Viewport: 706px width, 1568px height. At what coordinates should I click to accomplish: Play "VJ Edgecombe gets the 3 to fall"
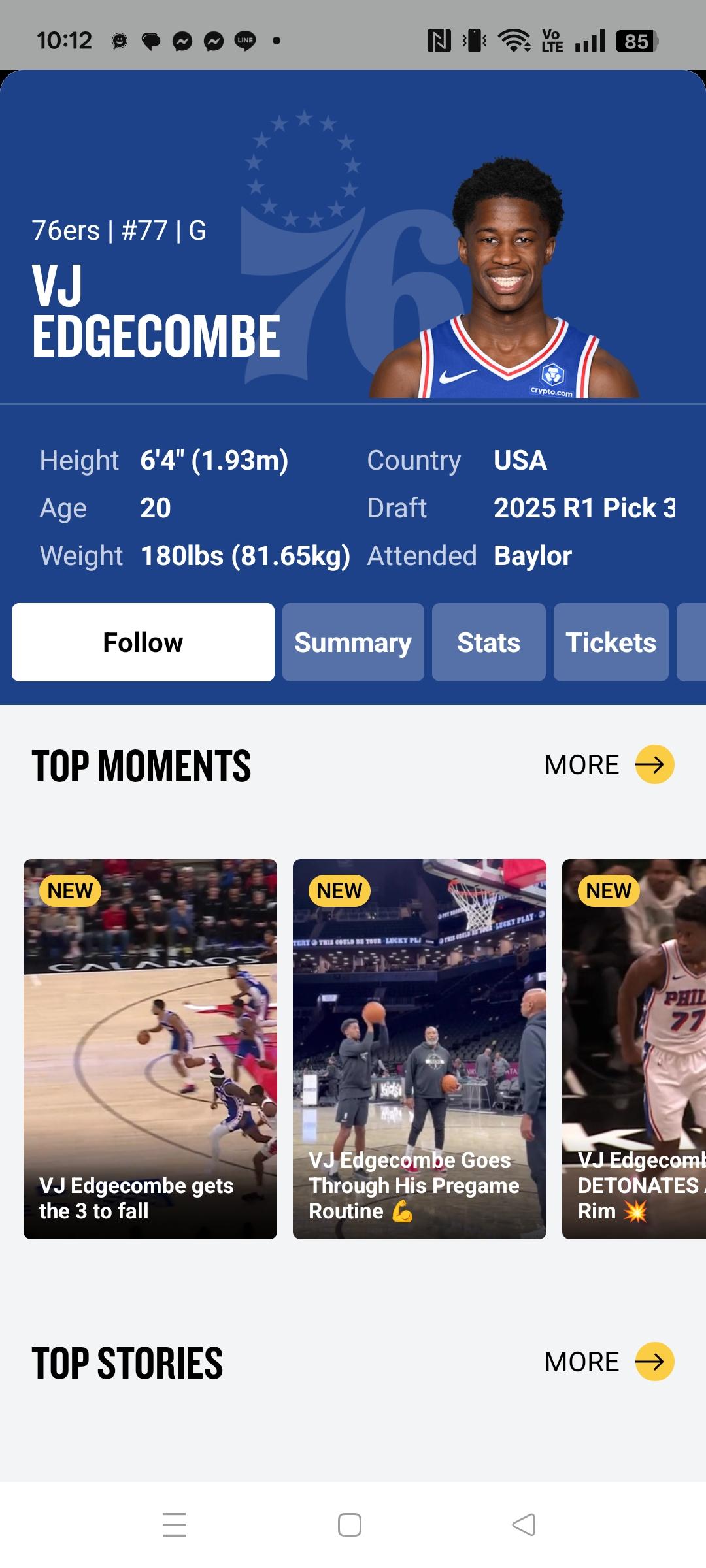[150, 1049]
